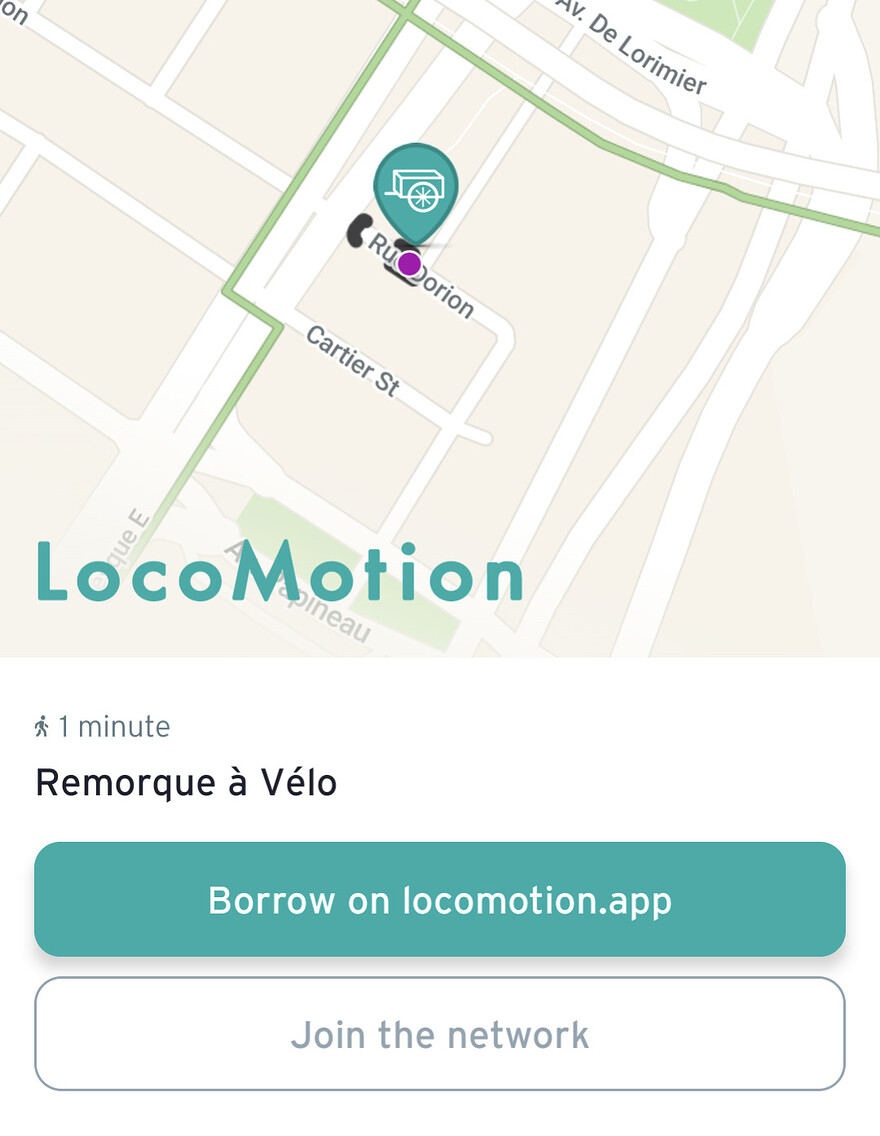Select Join the network button
This screenshot has height=1136, width=880.
tap(440, 1034)
